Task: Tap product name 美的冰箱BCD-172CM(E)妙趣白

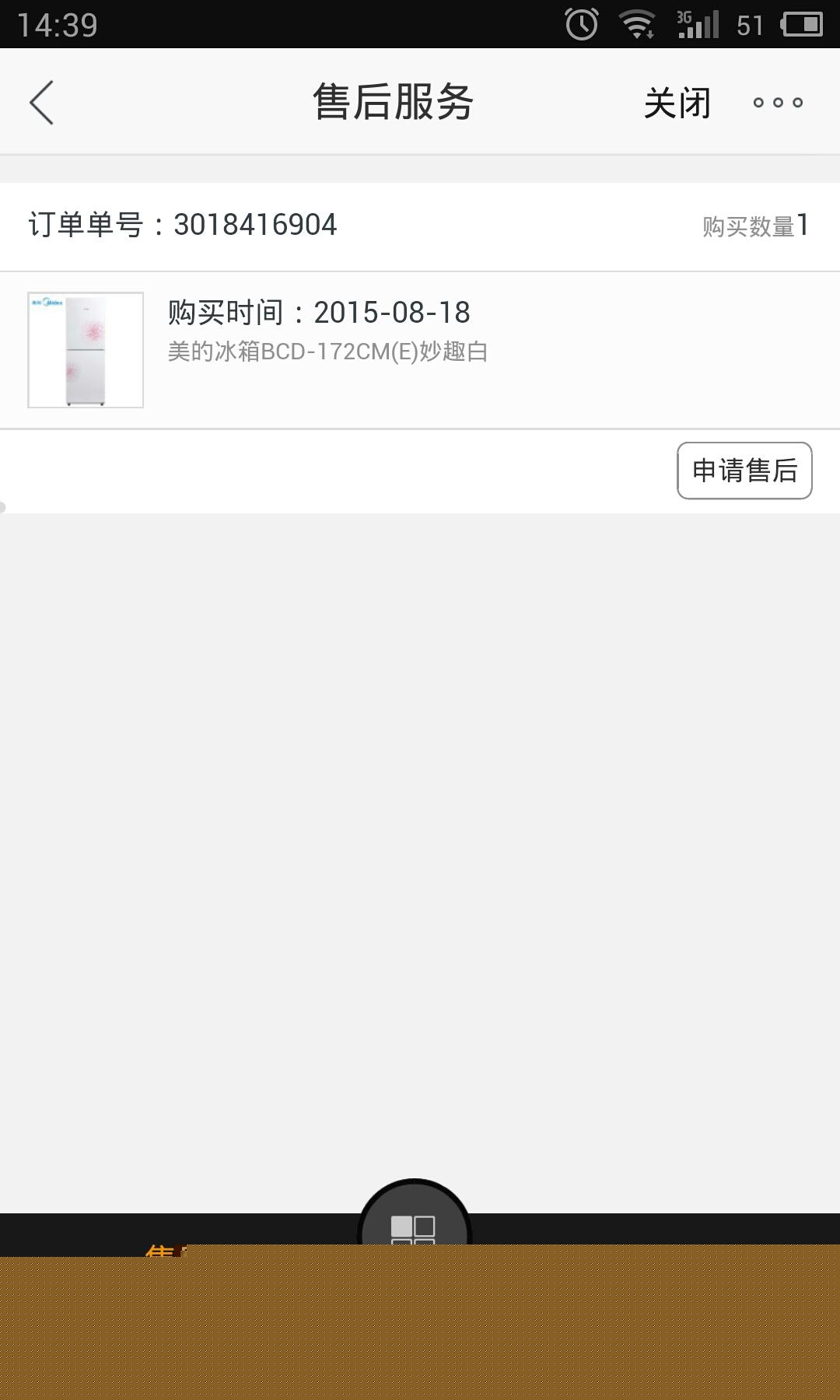Action: tap(327, 352)
